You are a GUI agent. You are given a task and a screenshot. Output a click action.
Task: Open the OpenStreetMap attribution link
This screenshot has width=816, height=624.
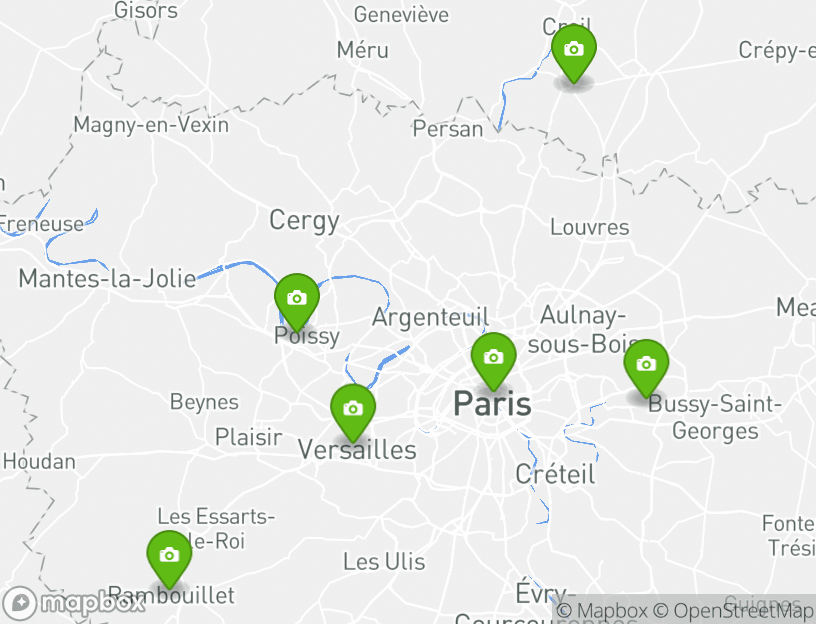[x=741, y=611]
